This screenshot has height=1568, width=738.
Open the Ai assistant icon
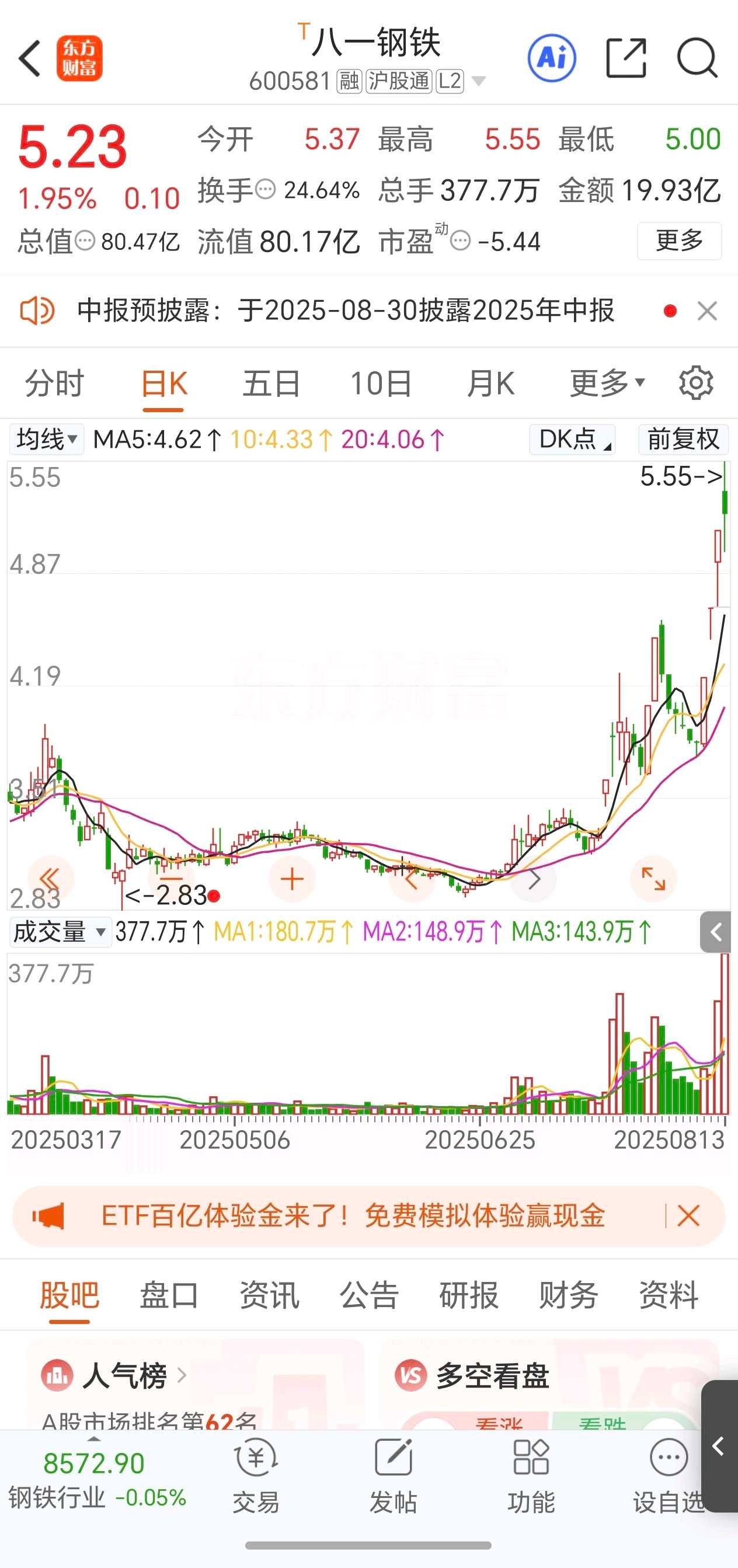pyautogui.click(x=552, y=58)
